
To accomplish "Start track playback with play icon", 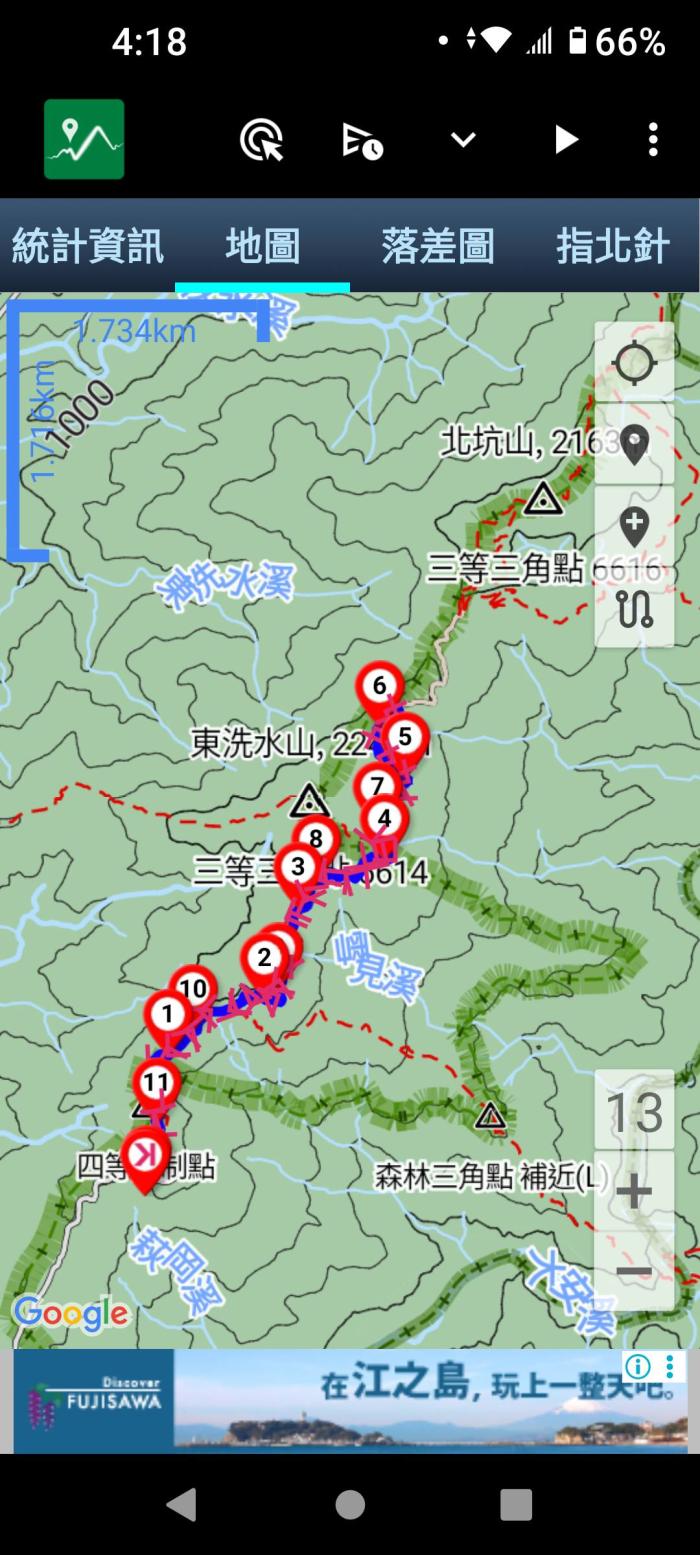I will (566, 140).
